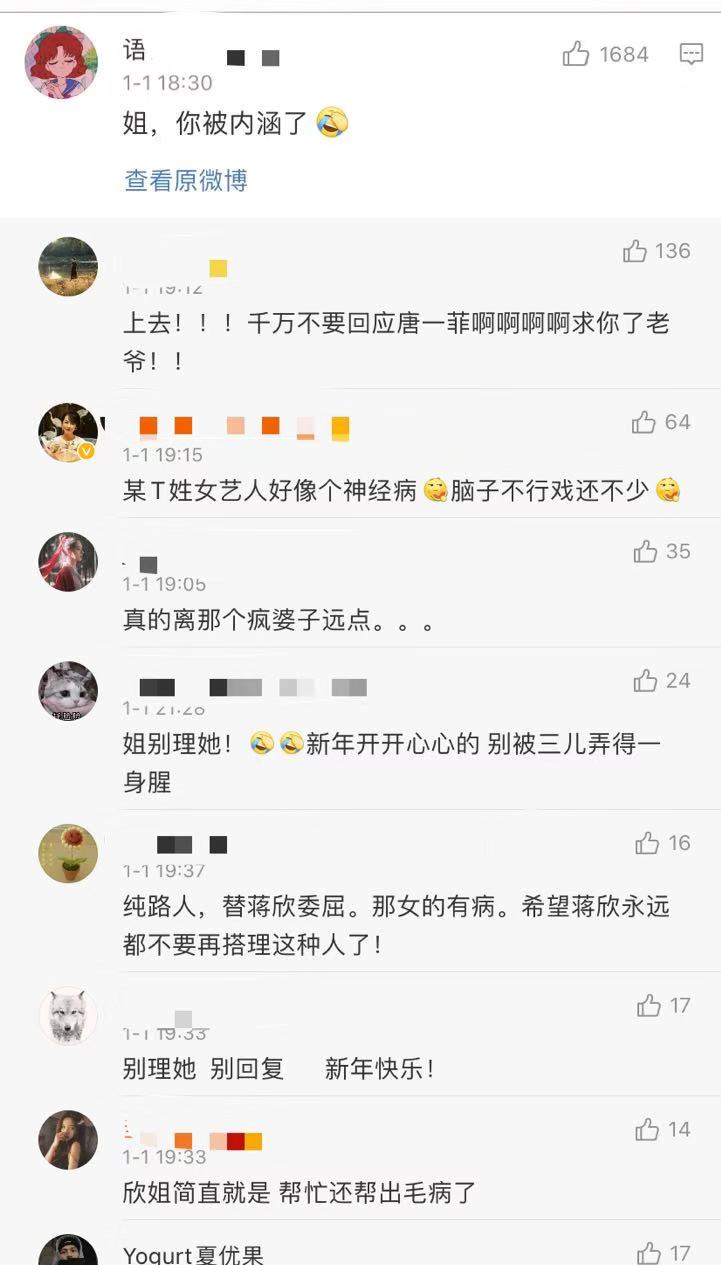This screenshot has width=721, height=1265.
Task: Like the comment starting 纯路人
Action: point(647,843)
